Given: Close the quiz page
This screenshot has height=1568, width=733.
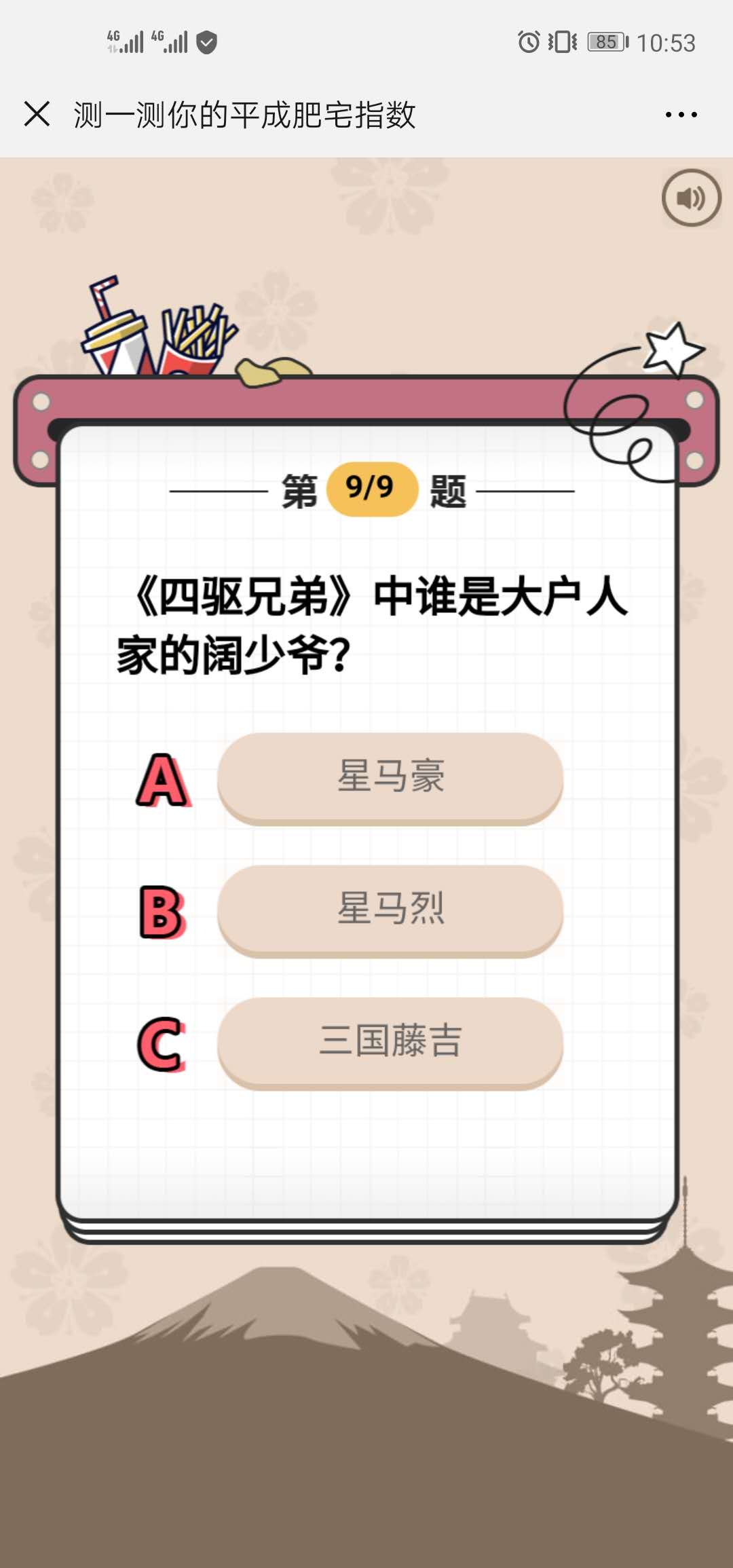Looking at the screenshot, I should (37, 114).
